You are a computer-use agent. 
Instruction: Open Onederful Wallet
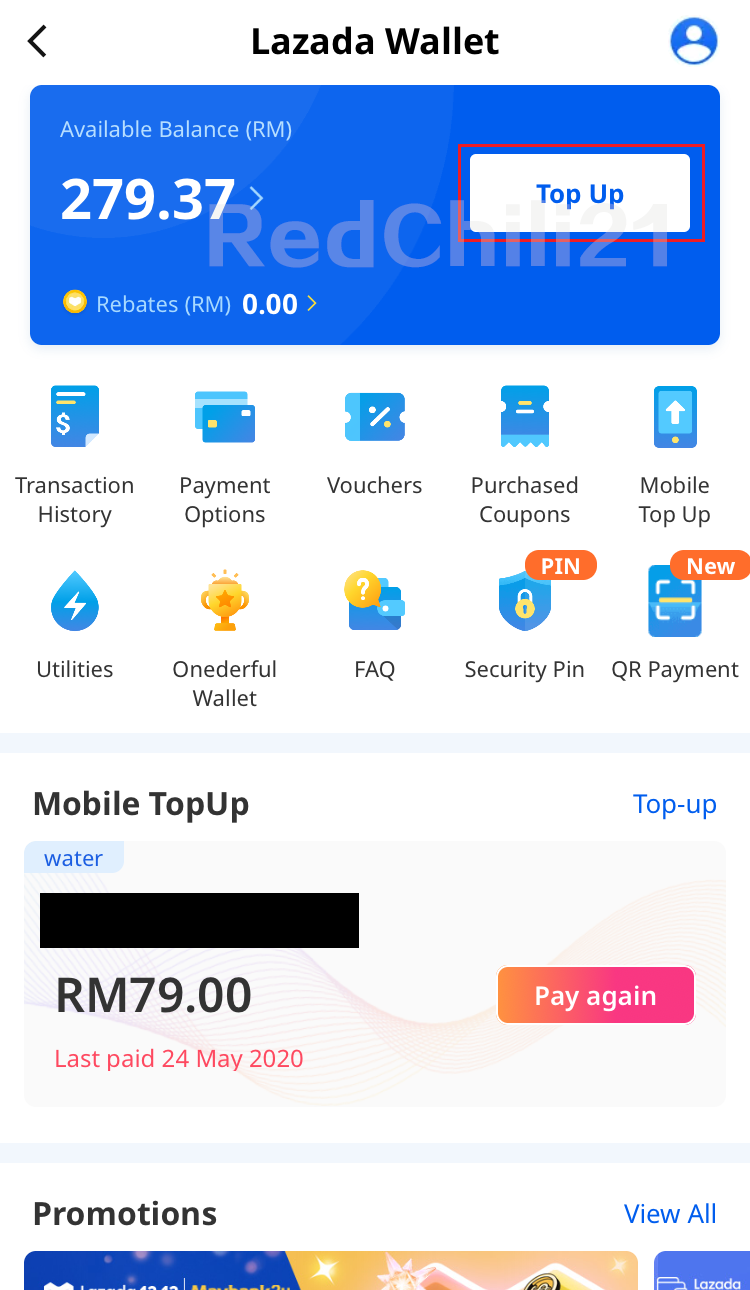coord(225,636)
